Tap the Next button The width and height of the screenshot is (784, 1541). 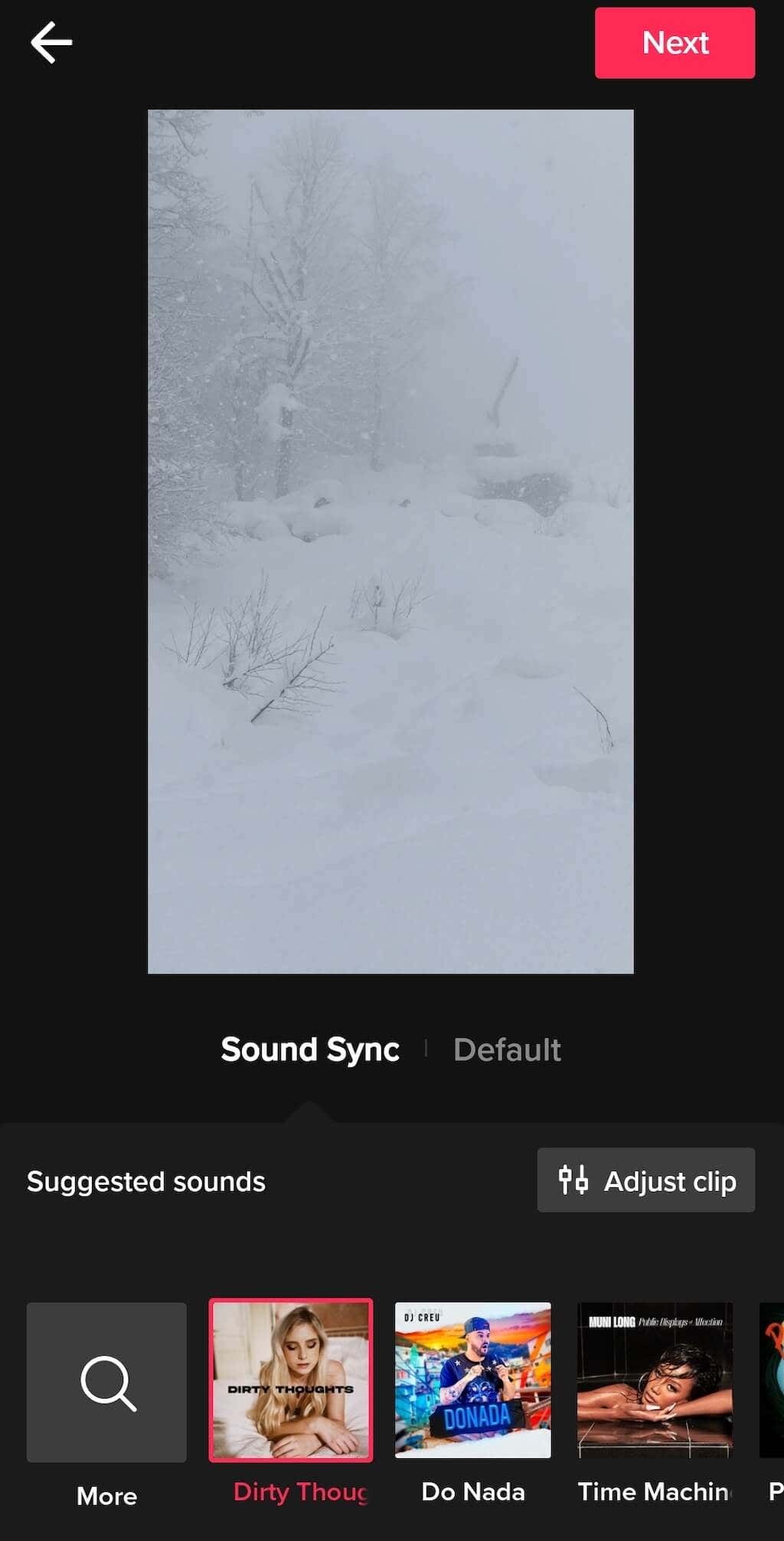tap(675, 43)
